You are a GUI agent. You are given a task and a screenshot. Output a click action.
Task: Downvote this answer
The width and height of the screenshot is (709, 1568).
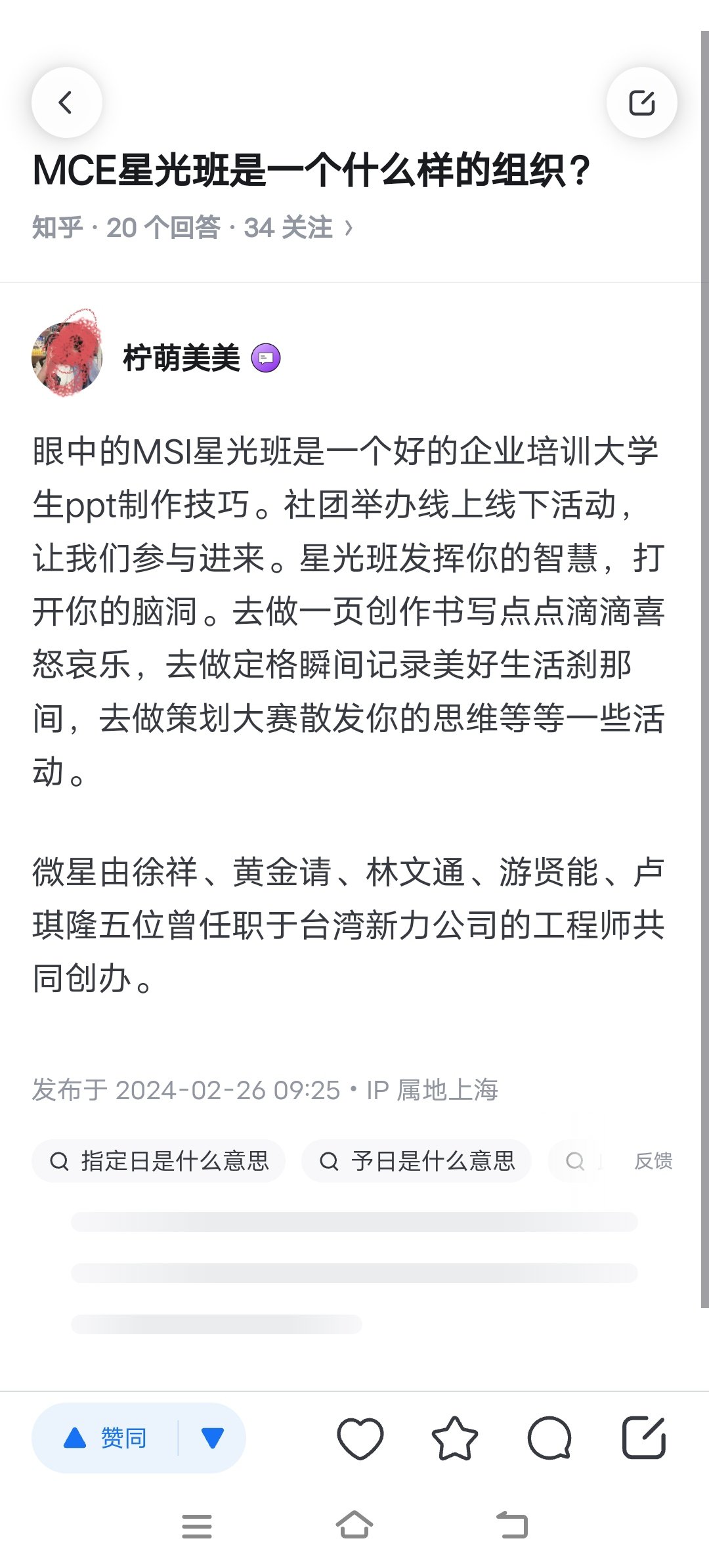(212, 1438)
